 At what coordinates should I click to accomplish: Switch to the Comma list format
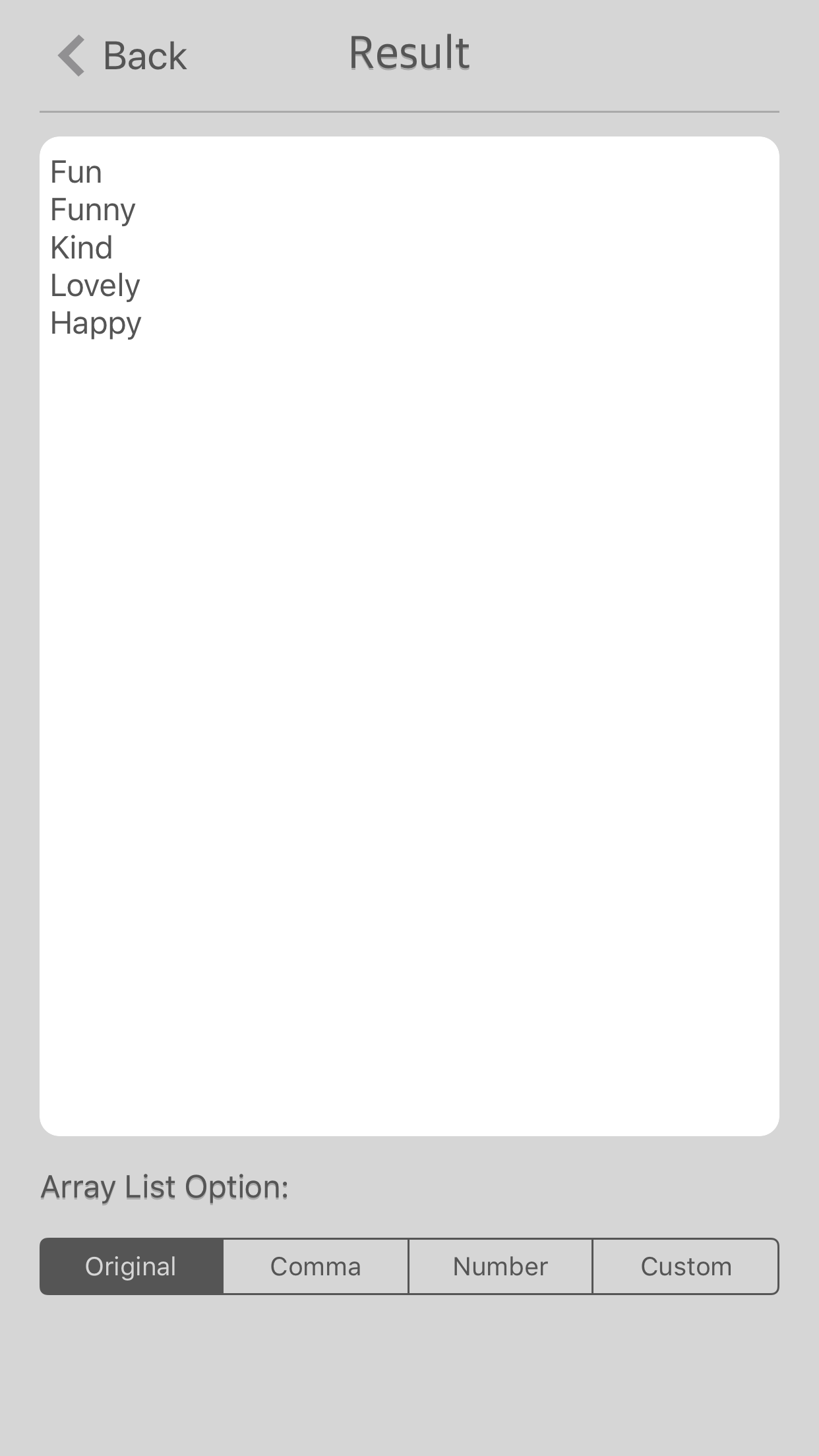[x=315, y=1266]
